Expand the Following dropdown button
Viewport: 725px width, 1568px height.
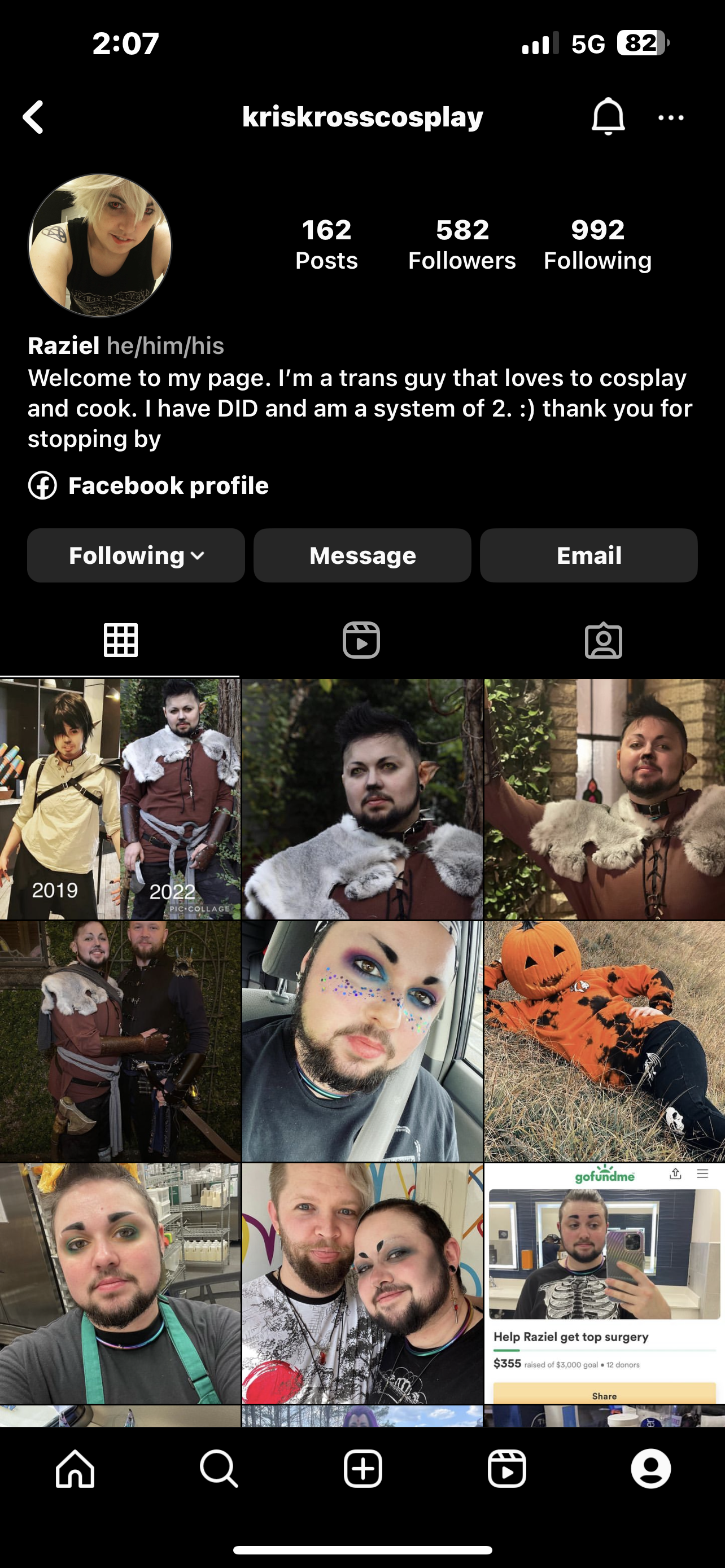pos(136,555)
